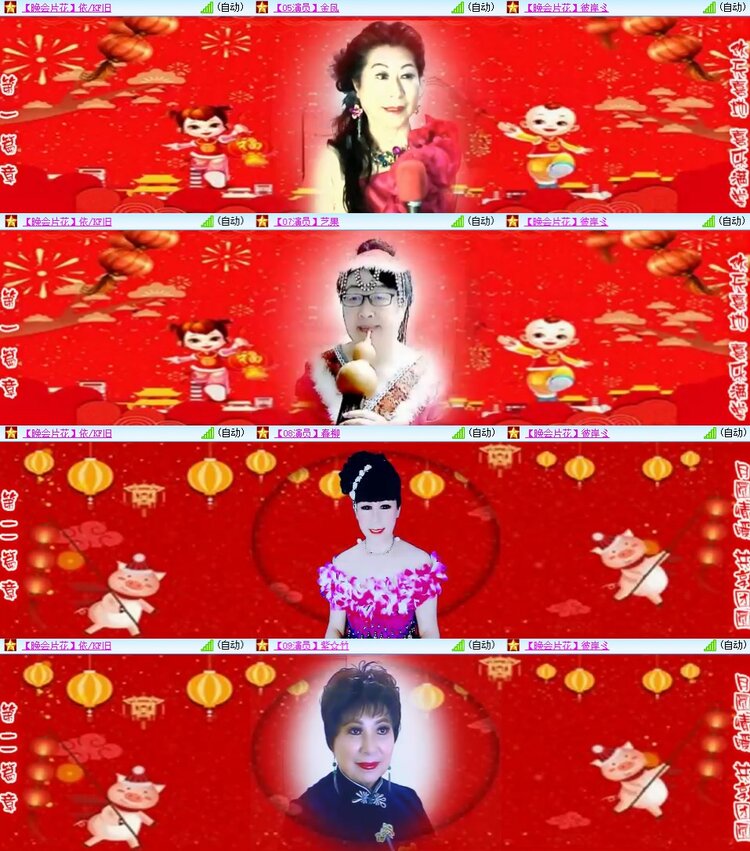Click the star icon beside 【05演员】金凤
The height and width of the screenshot is (851, 750).
pos(263,8)
